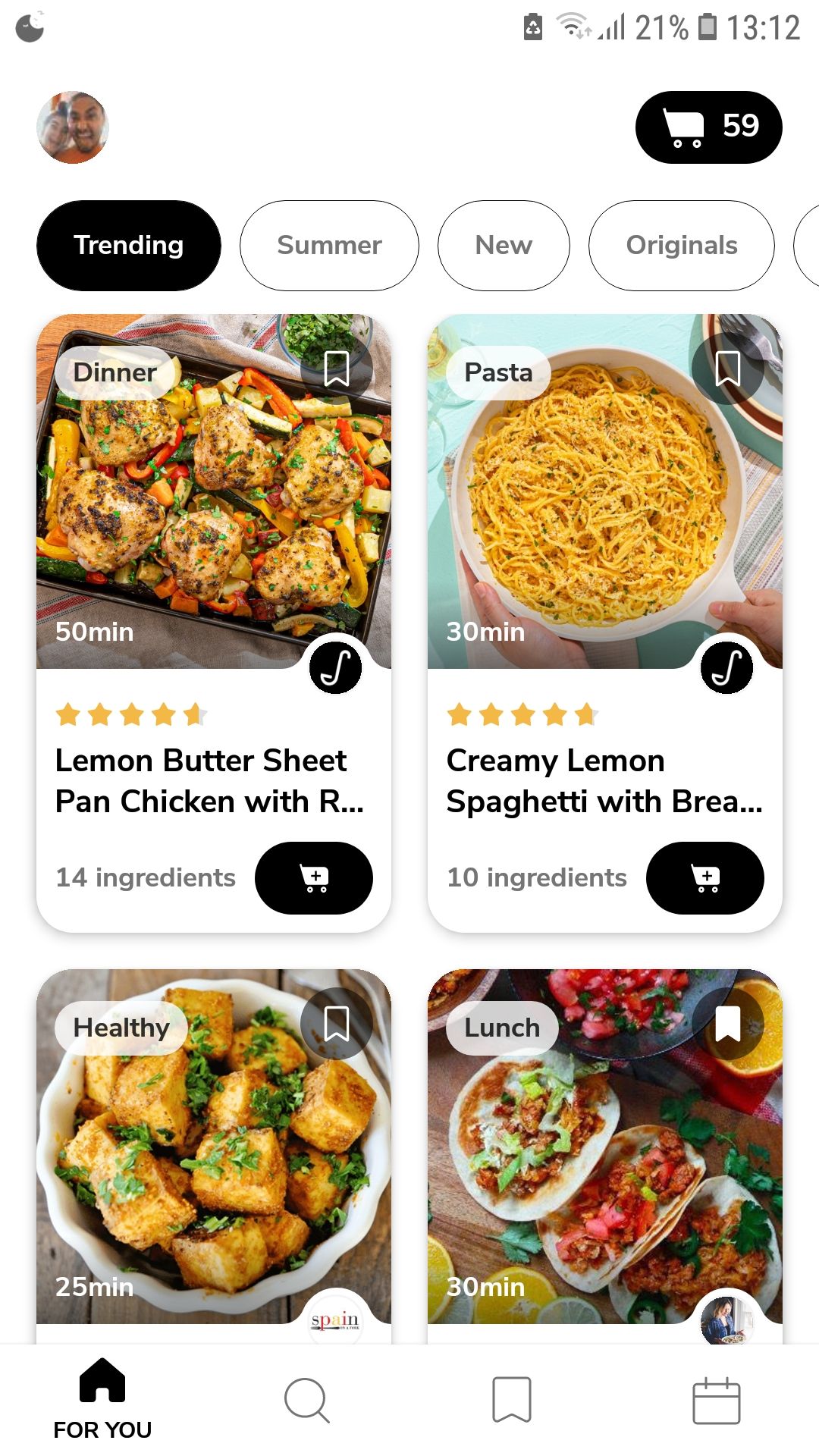Bookmark the Healthy tofu recipe
The image size is (819, 1456).
(x=336, y=1022)
